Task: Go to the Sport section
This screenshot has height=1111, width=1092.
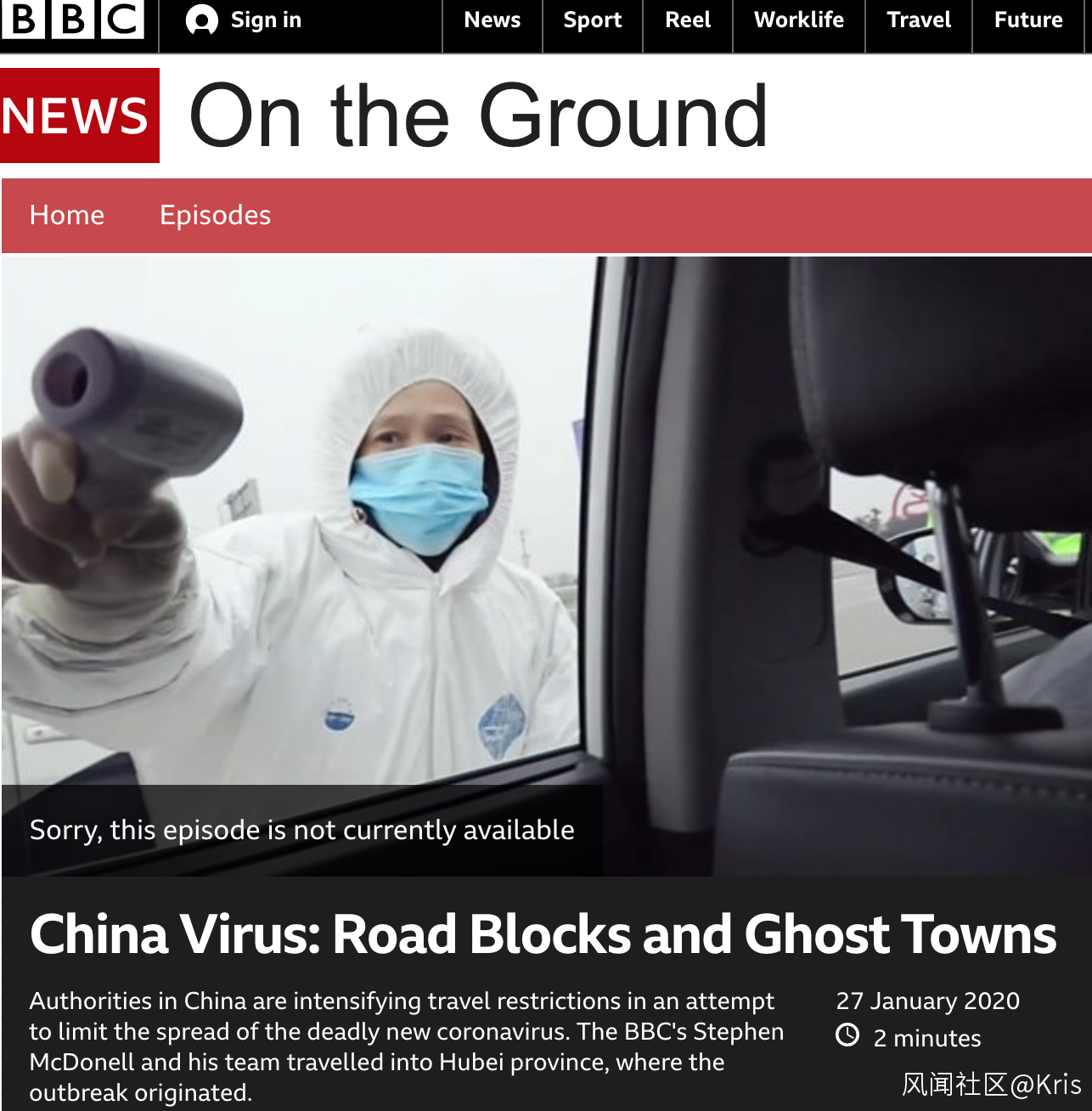Action: click(593, 20)
